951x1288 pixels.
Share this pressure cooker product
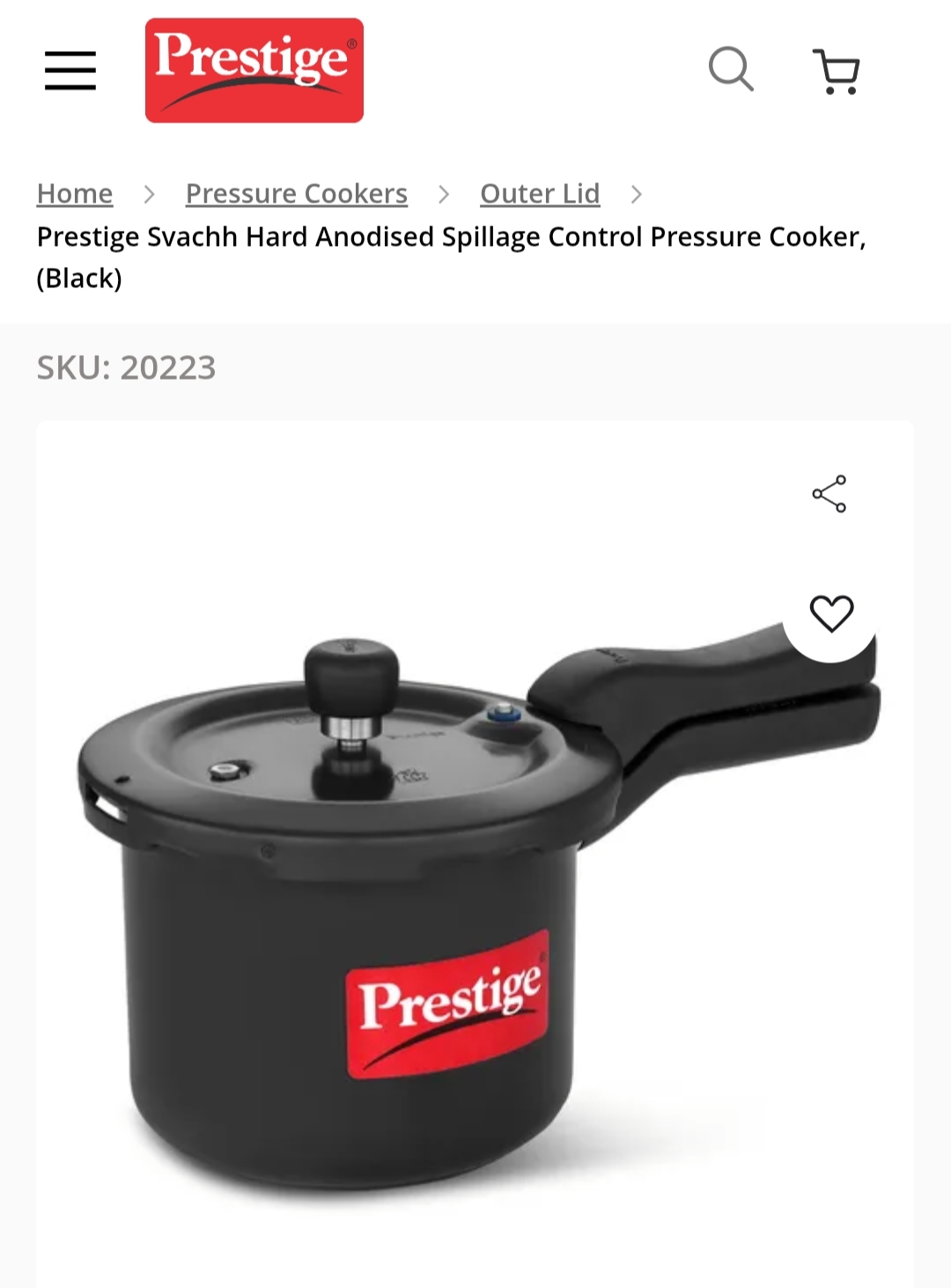coord(829,494)
